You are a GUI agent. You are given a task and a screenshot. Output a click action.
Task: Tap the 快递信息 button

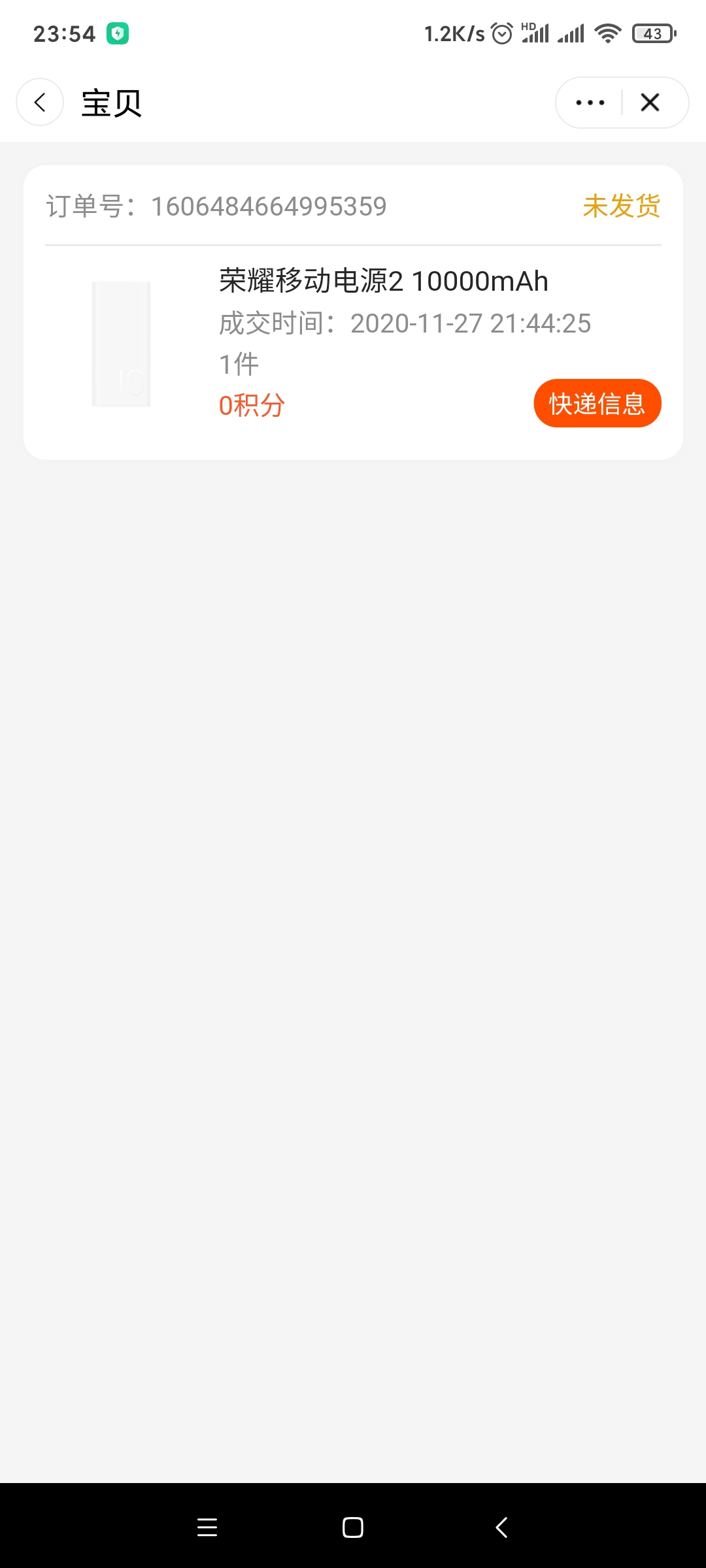pos(597,403)
